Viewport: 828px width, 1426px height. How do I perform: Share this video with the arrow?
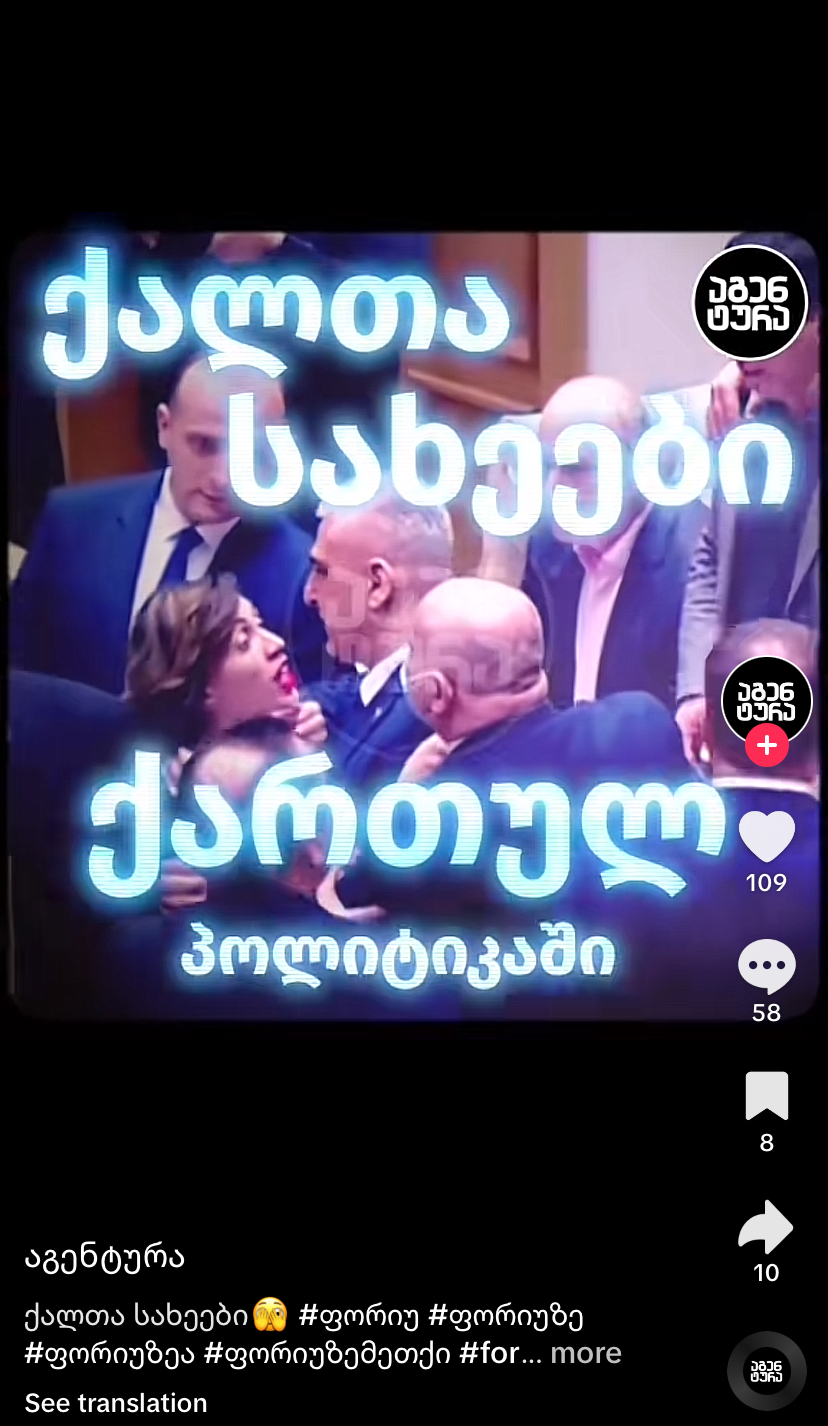[x=766, y=1227]
